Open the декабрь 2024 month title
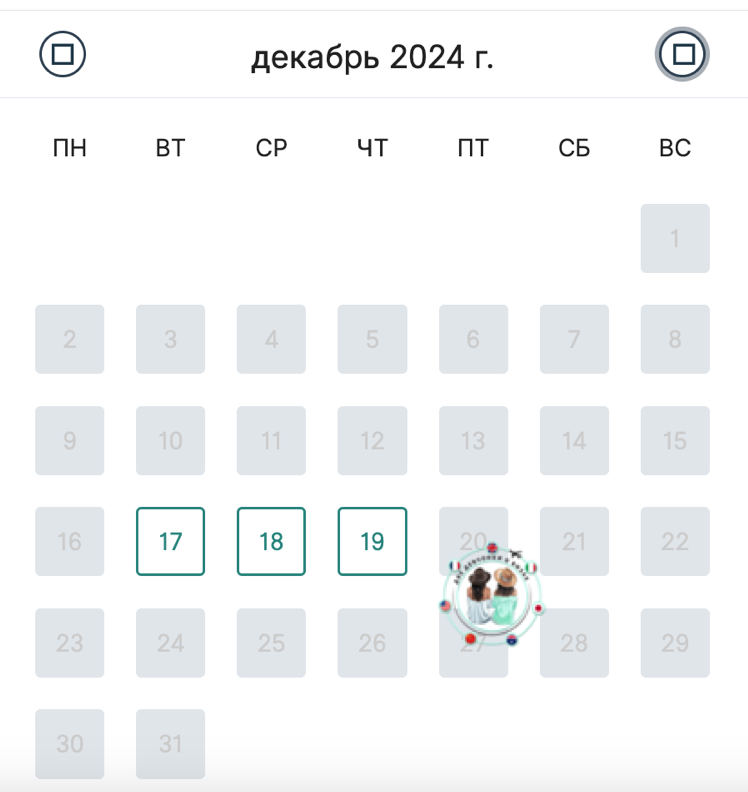This screenshot has height=792, width=748. click(x=374, y=57)
